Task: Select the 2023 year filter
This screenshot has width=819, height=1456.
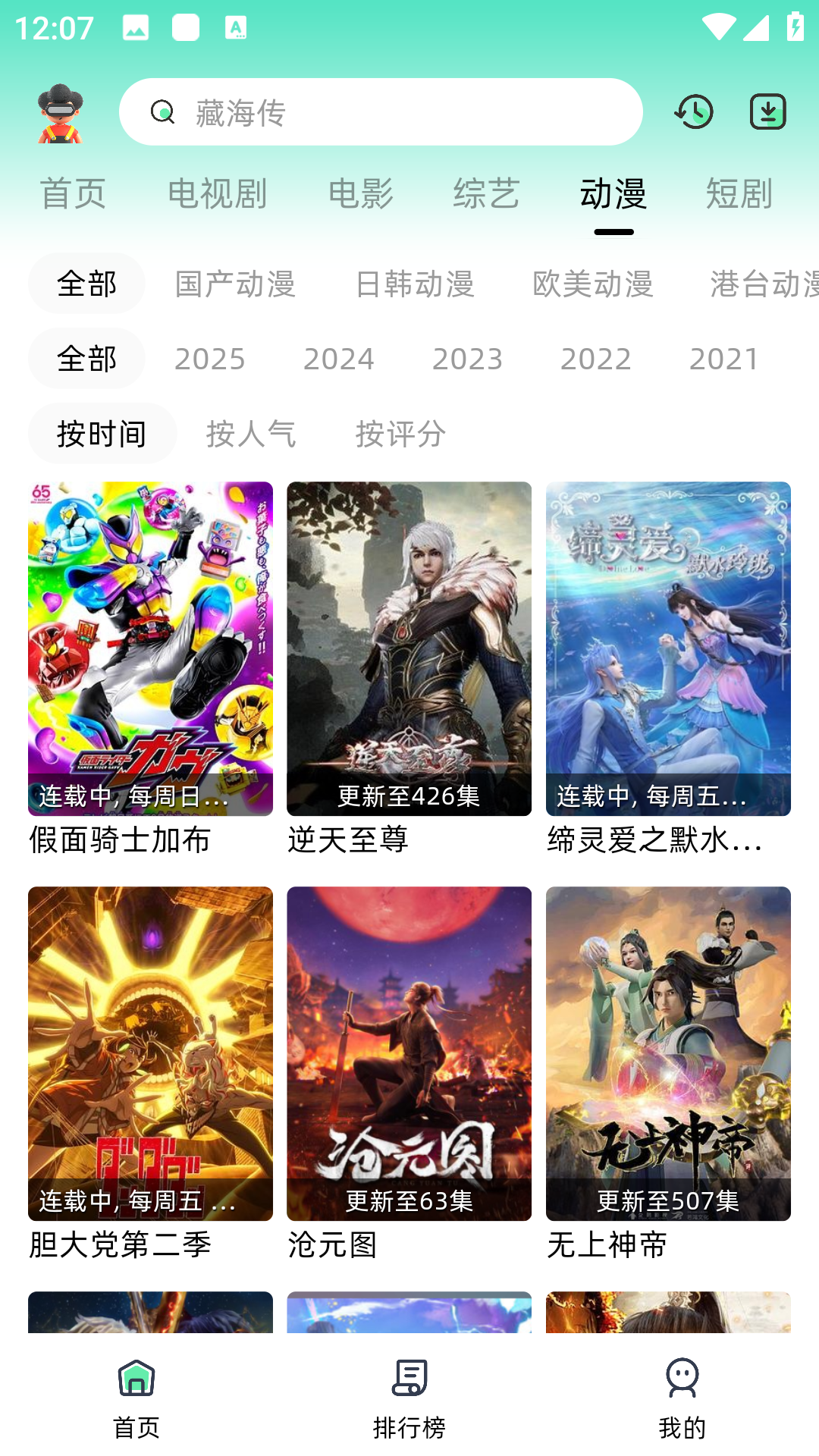Action: point(468,358)
